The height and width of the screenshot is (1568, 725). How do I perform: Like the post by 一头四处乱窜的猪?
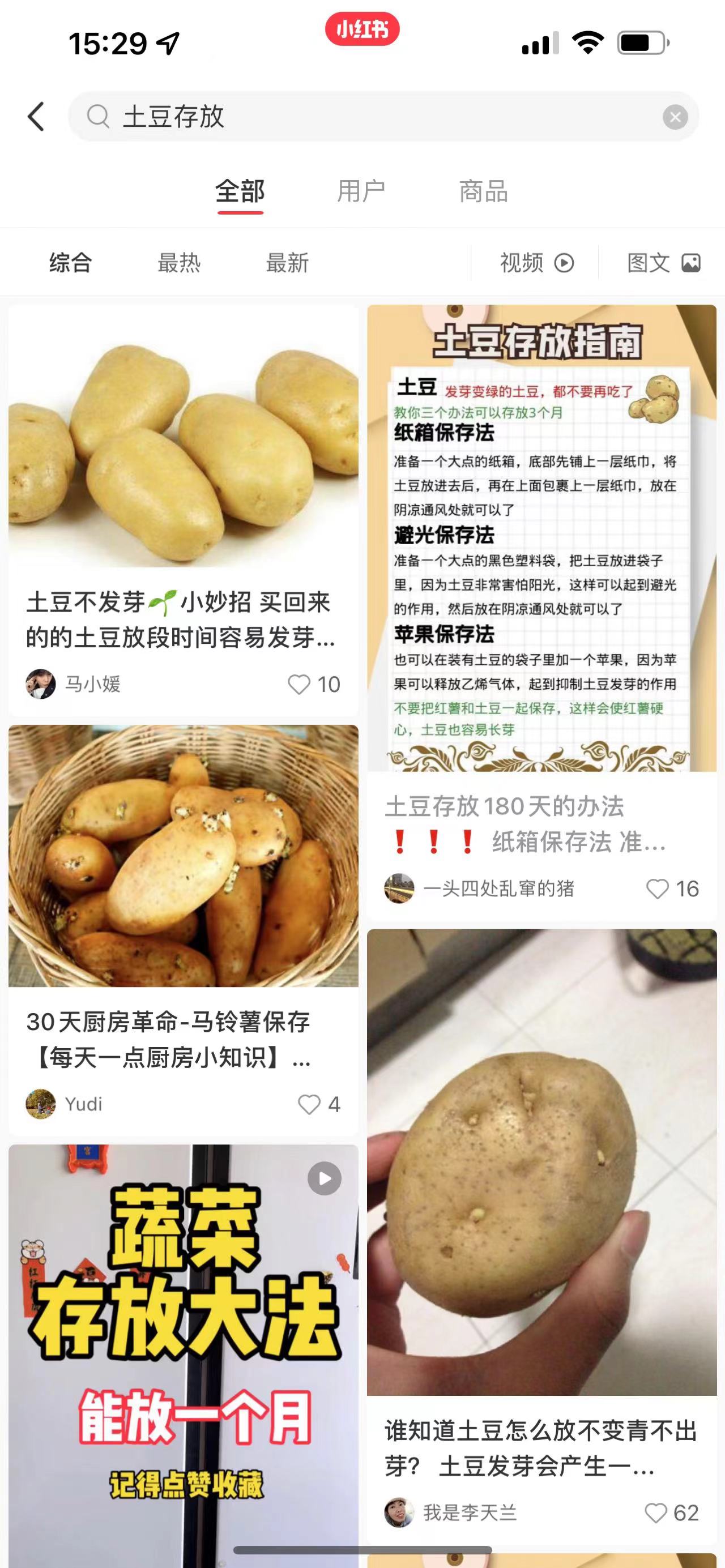658,888
